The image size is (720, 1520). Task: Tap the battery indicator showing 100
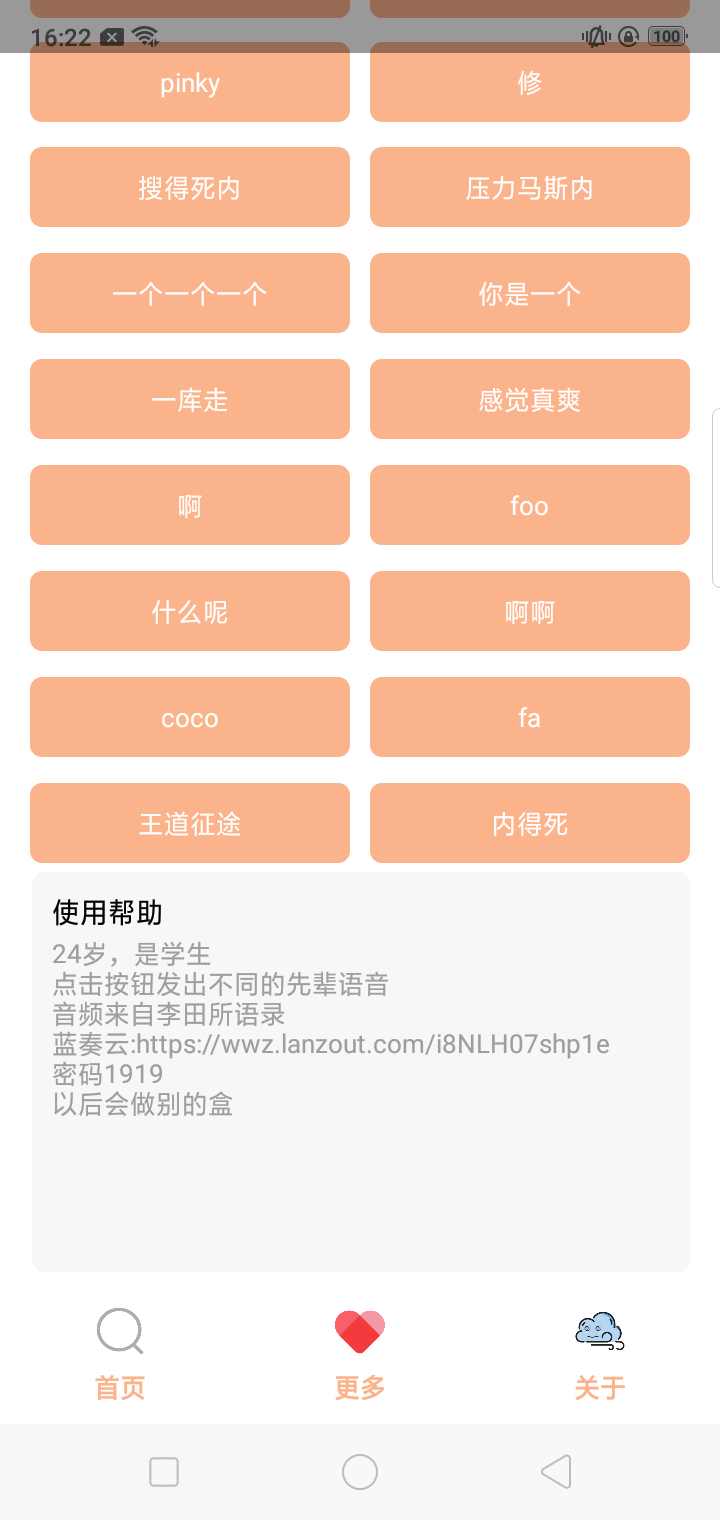[x=664, y=36]
